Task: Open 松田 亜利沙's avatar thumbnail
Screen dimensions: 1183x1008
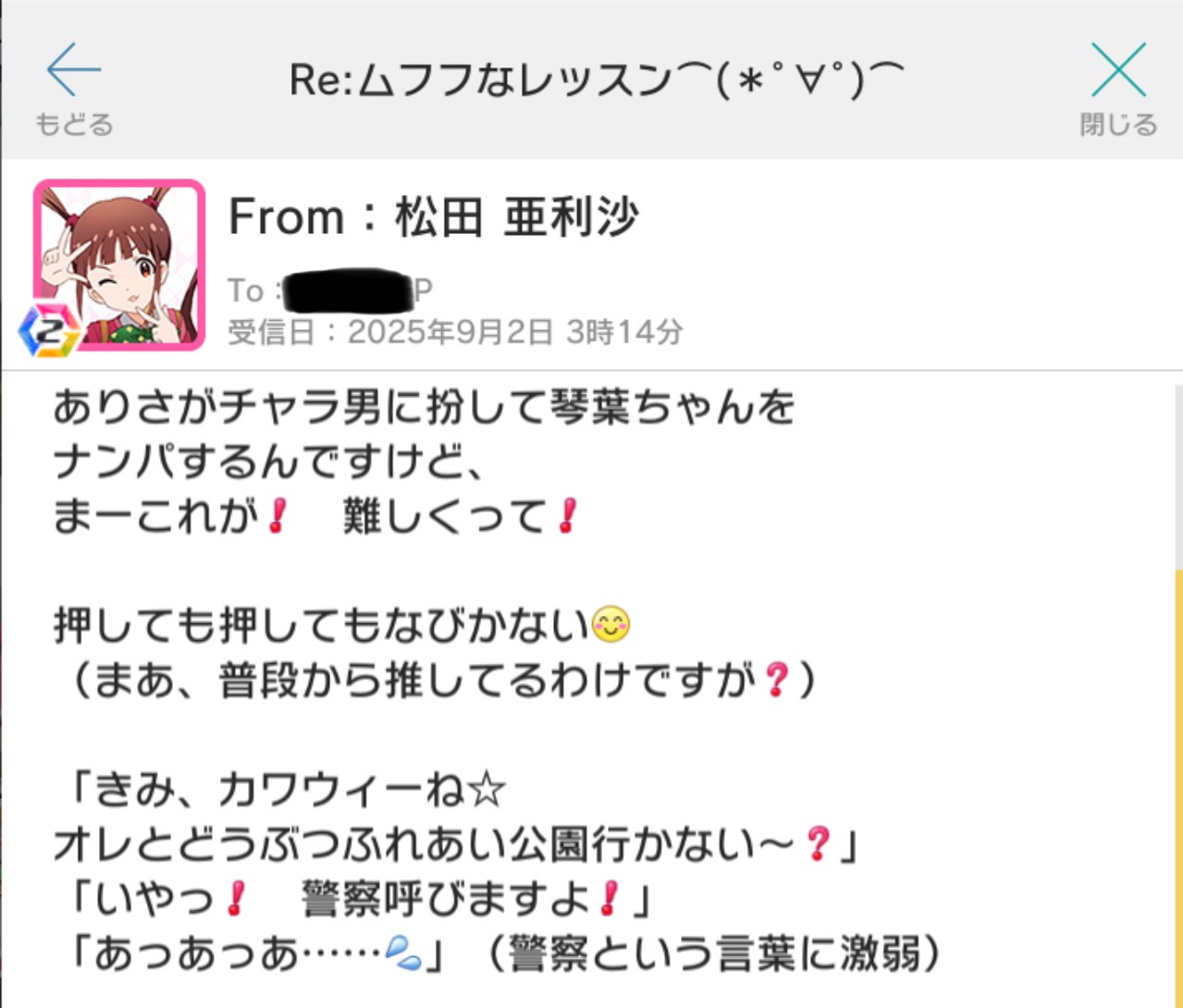Action: (x=118, y=264)
